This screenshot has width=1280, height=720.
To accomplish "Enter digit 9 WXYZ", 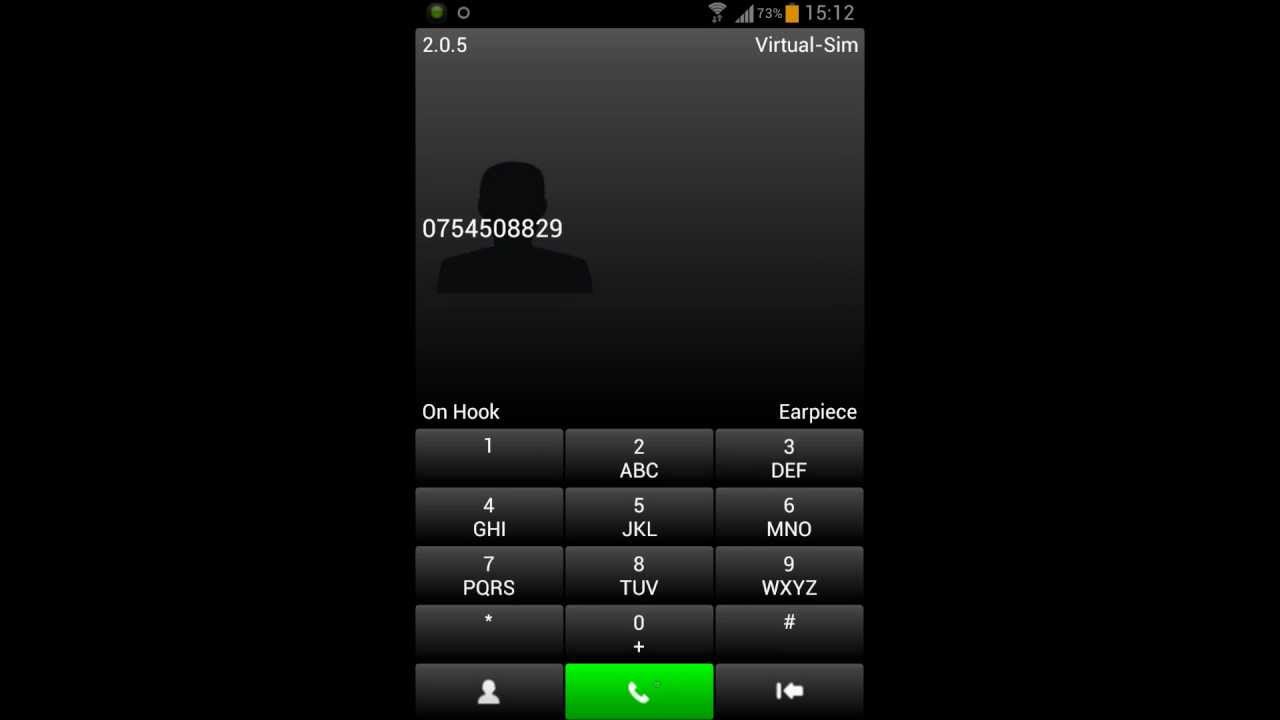I will tap(789, 576).
